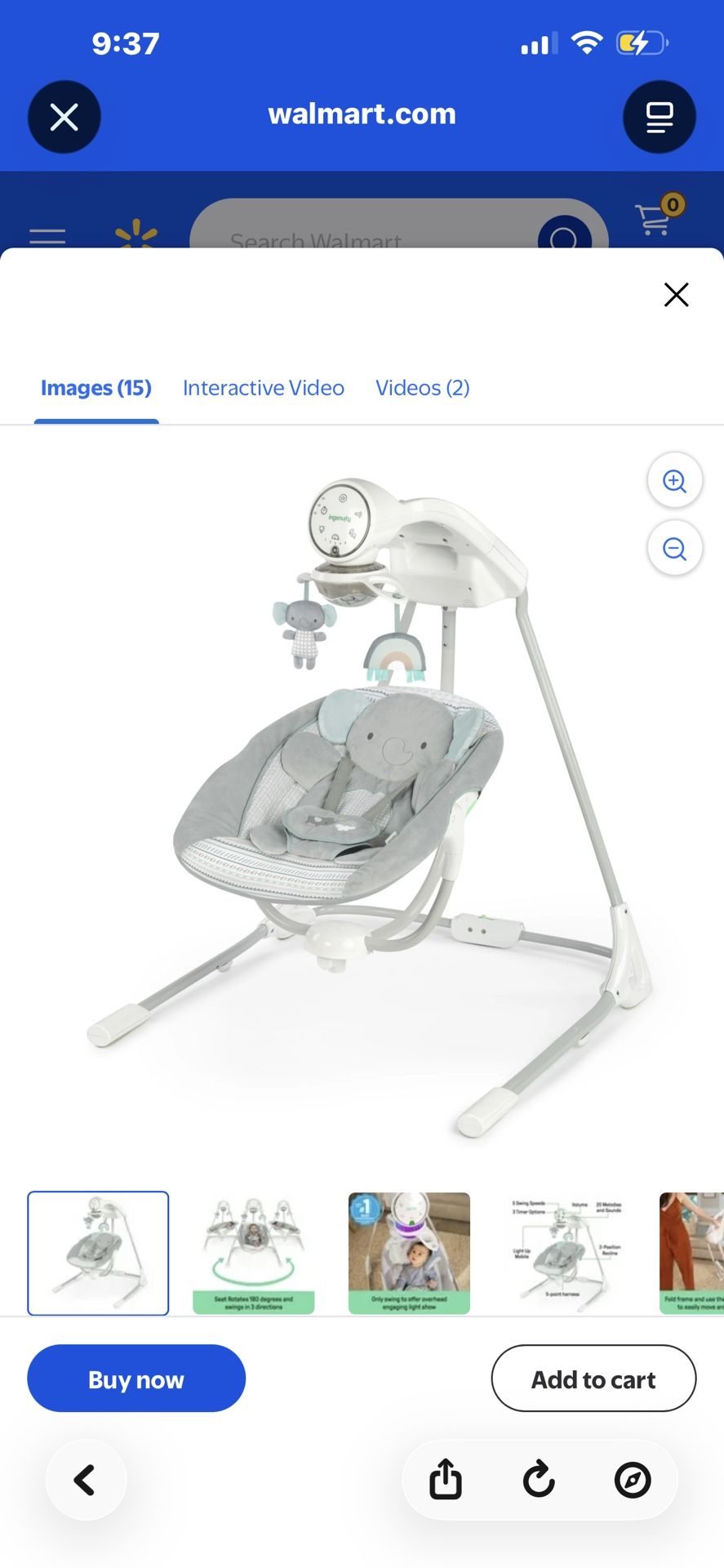The width and height of the screenshot is (724, 1568).
Task: Open the baby in swing light show thumbnail
Action: [409, 1253]
